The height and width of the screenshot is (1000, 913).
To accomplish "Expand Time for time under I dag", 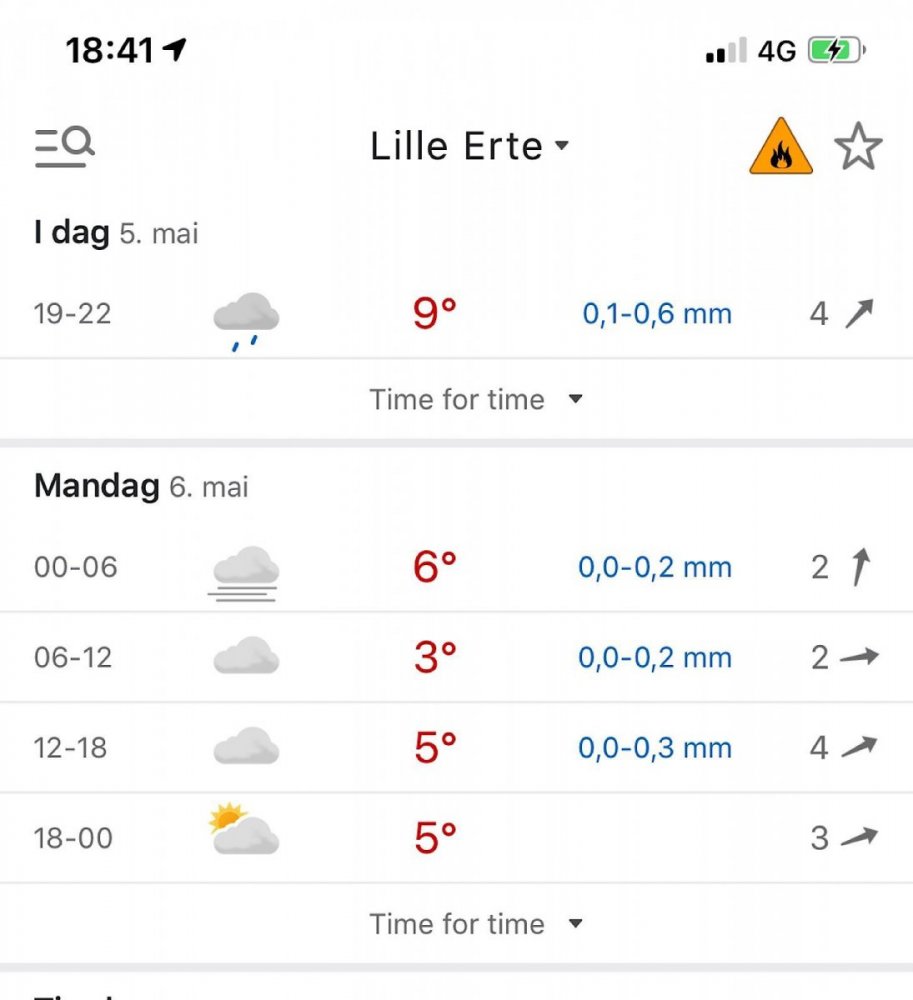I will point(475,400).
